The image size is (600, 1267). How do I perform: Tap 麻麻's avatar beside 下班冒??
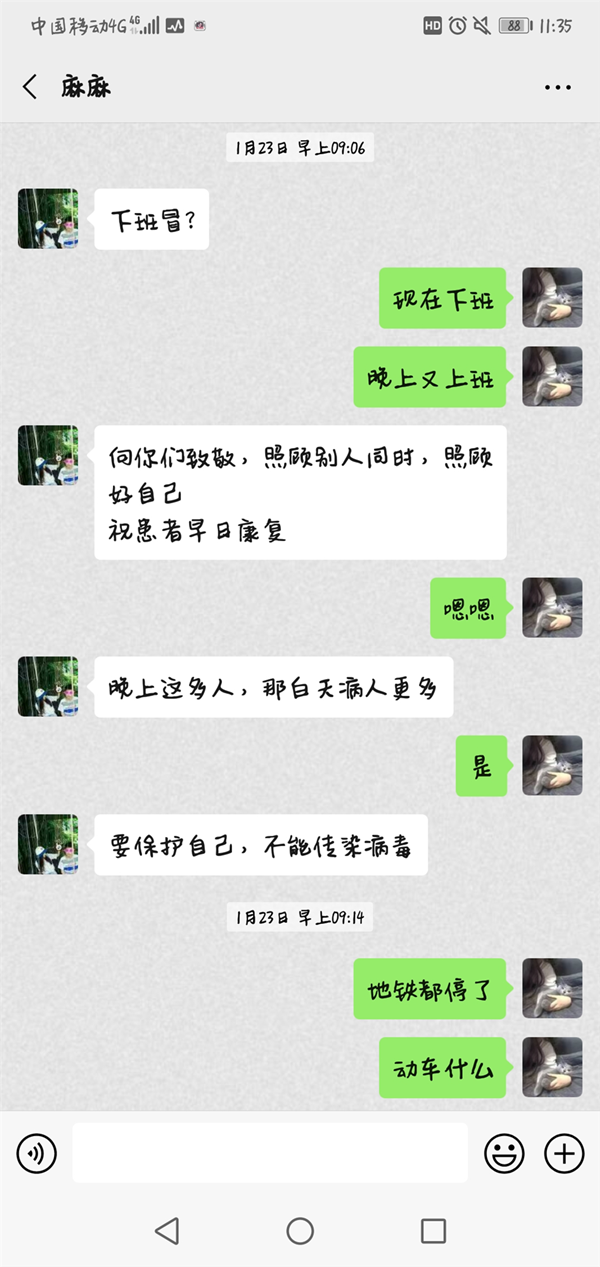[x=48, y=218]
